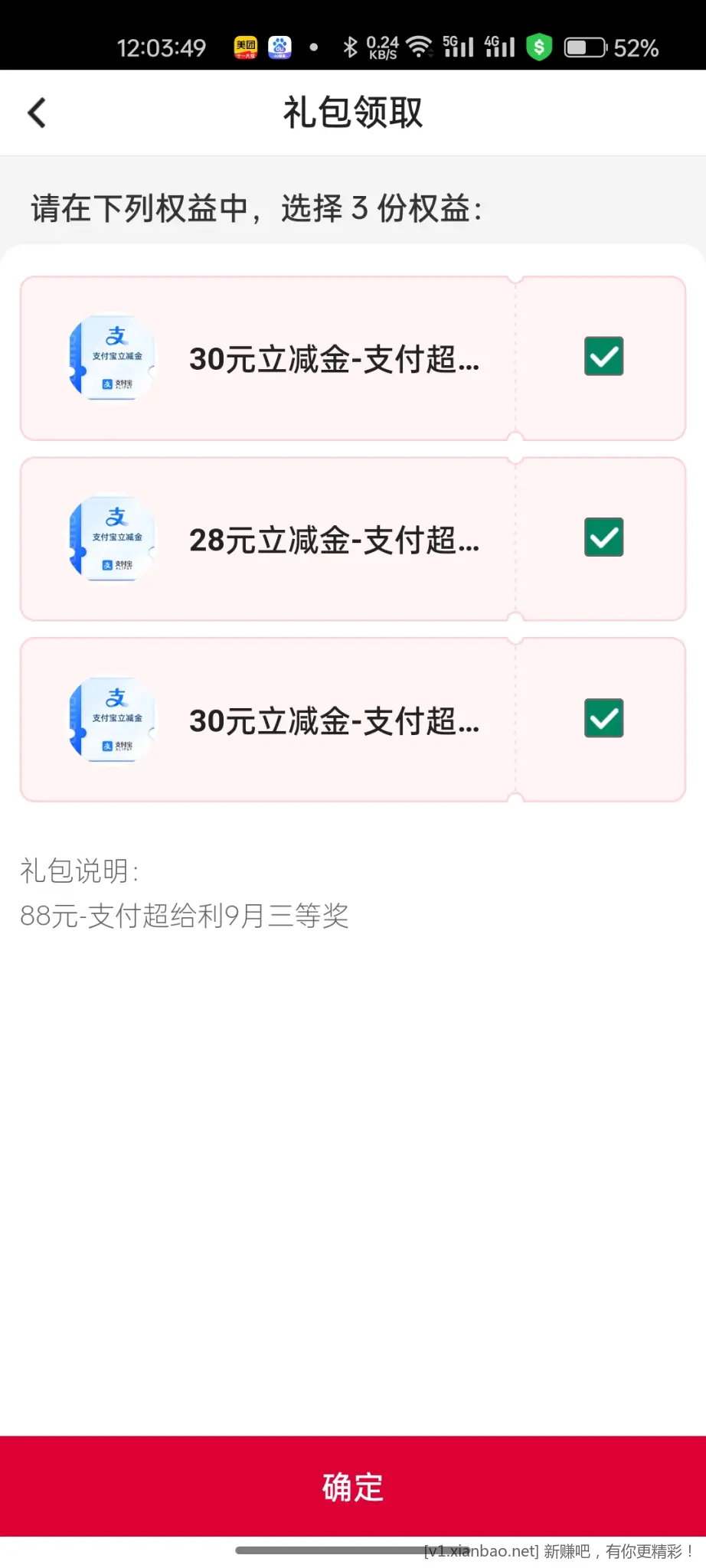Uncheck the first 30元立减金 checkbox
The width and height of the screenshot is (706, 1568).
(603, 357)
